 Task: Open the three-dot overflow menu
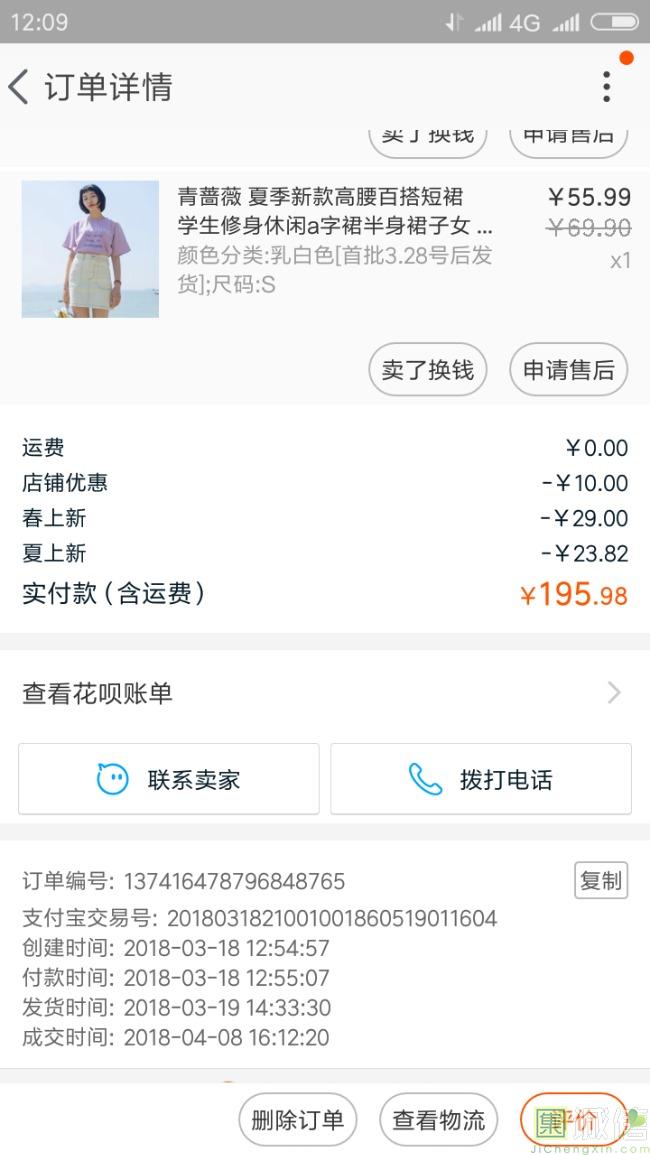coord(606,87)
